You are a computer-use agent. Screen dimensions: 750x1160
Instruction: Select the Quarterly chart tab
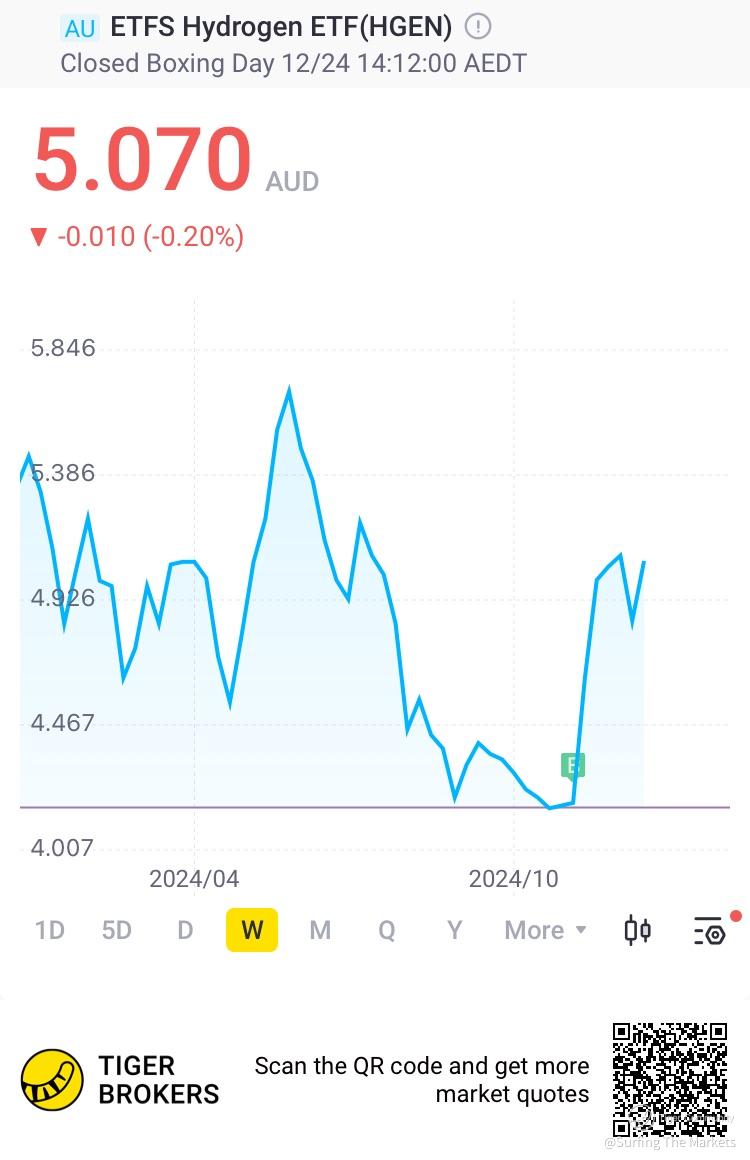[386, 930]
